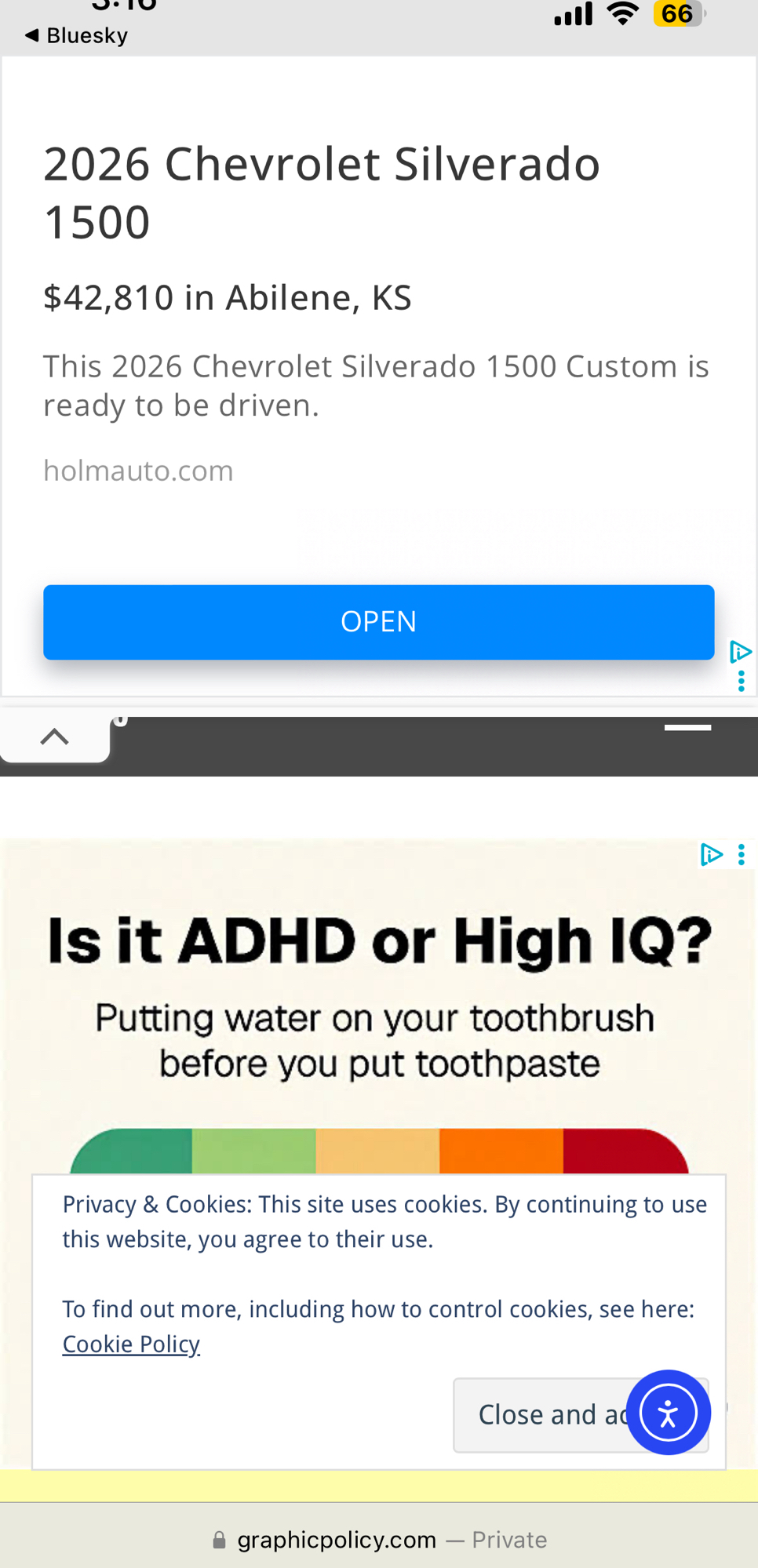This screenshot has height=1568, width=758.
Task: Open AdChoices icon on the Silverado ad
Action: 740,651
